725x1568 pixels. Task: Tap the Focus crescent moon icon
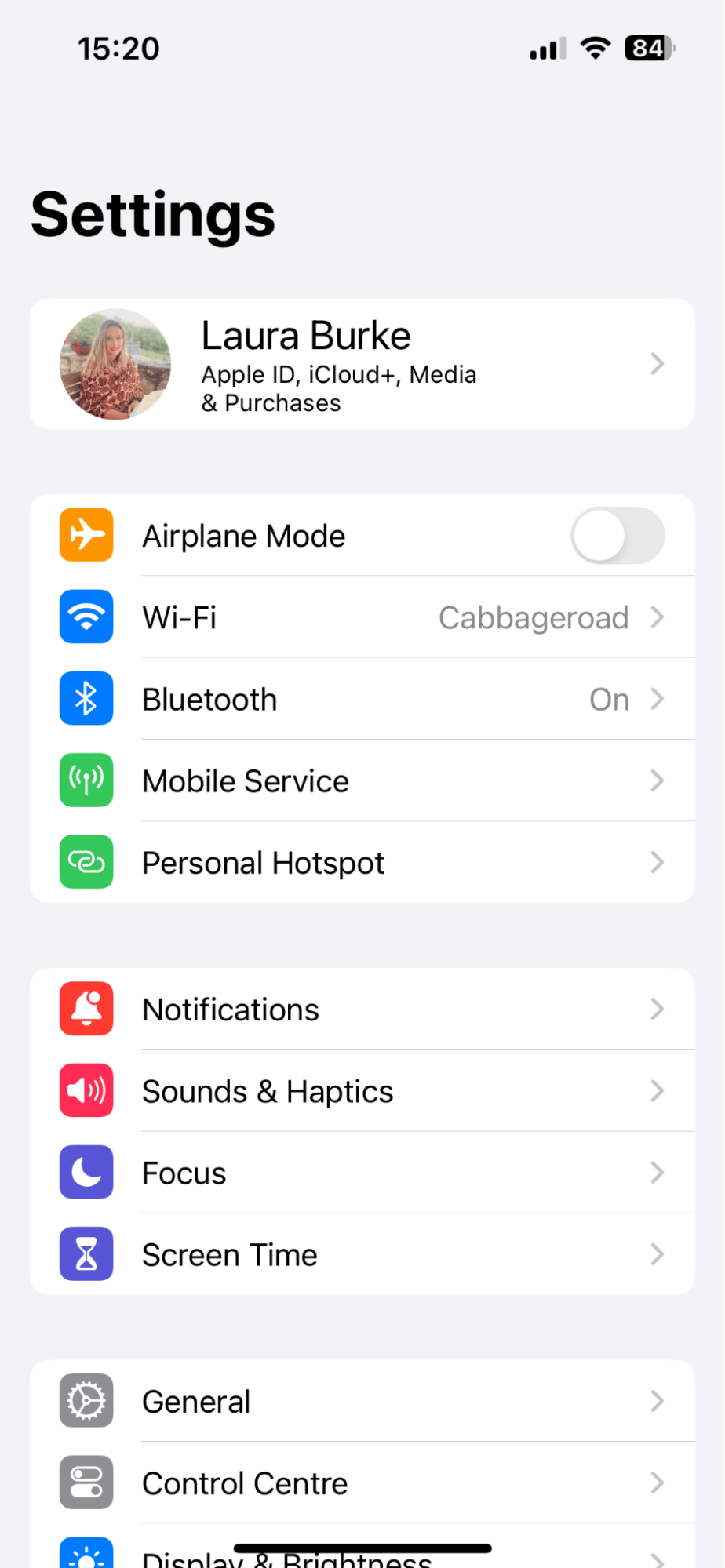click(x=86, y=1173)
